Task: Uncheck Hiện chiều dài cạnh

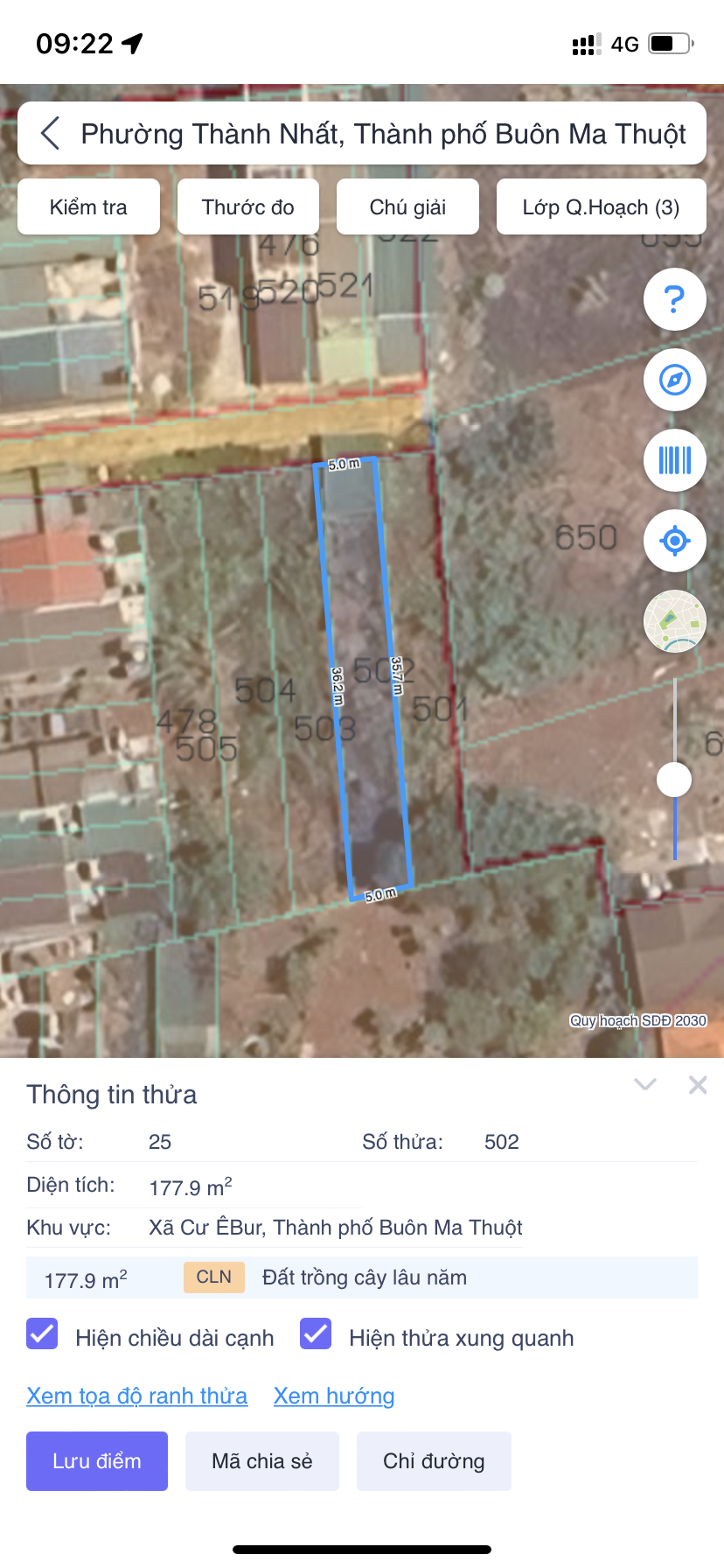Action: point(42,1334)
